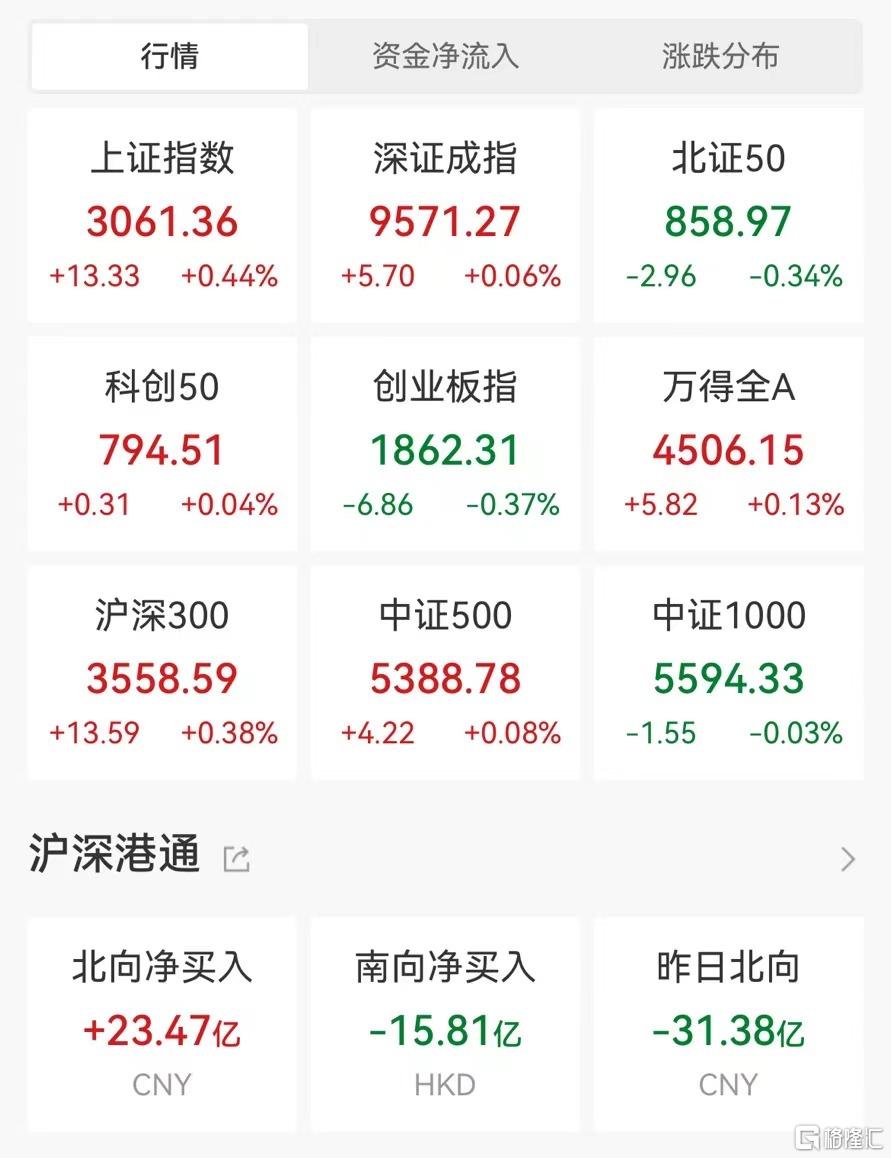Image resolution: width=891 pixels, height=1158 pixels.
Task: Select the 创业板指 index card
Action: coord(444,445)
